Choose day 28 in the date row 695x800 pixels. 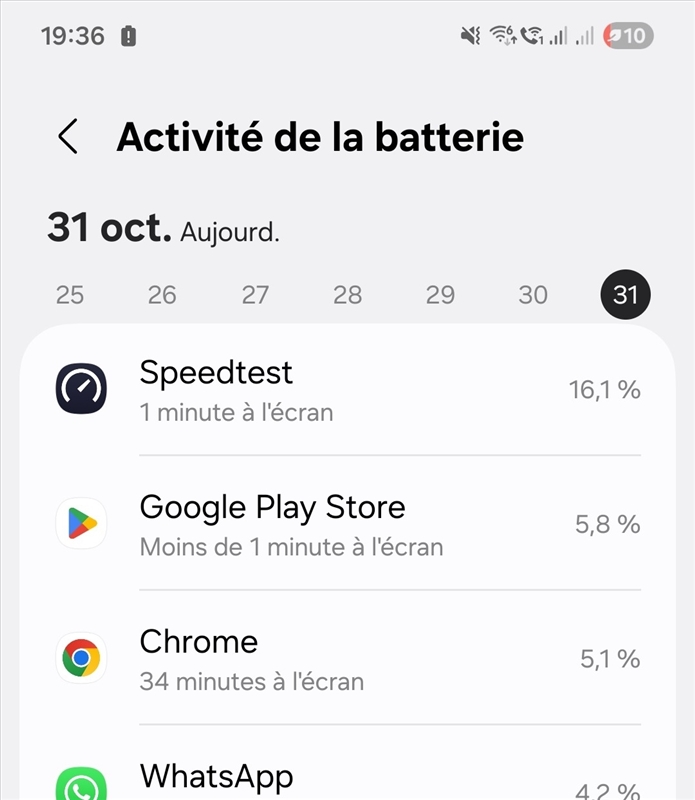[348, 295]
